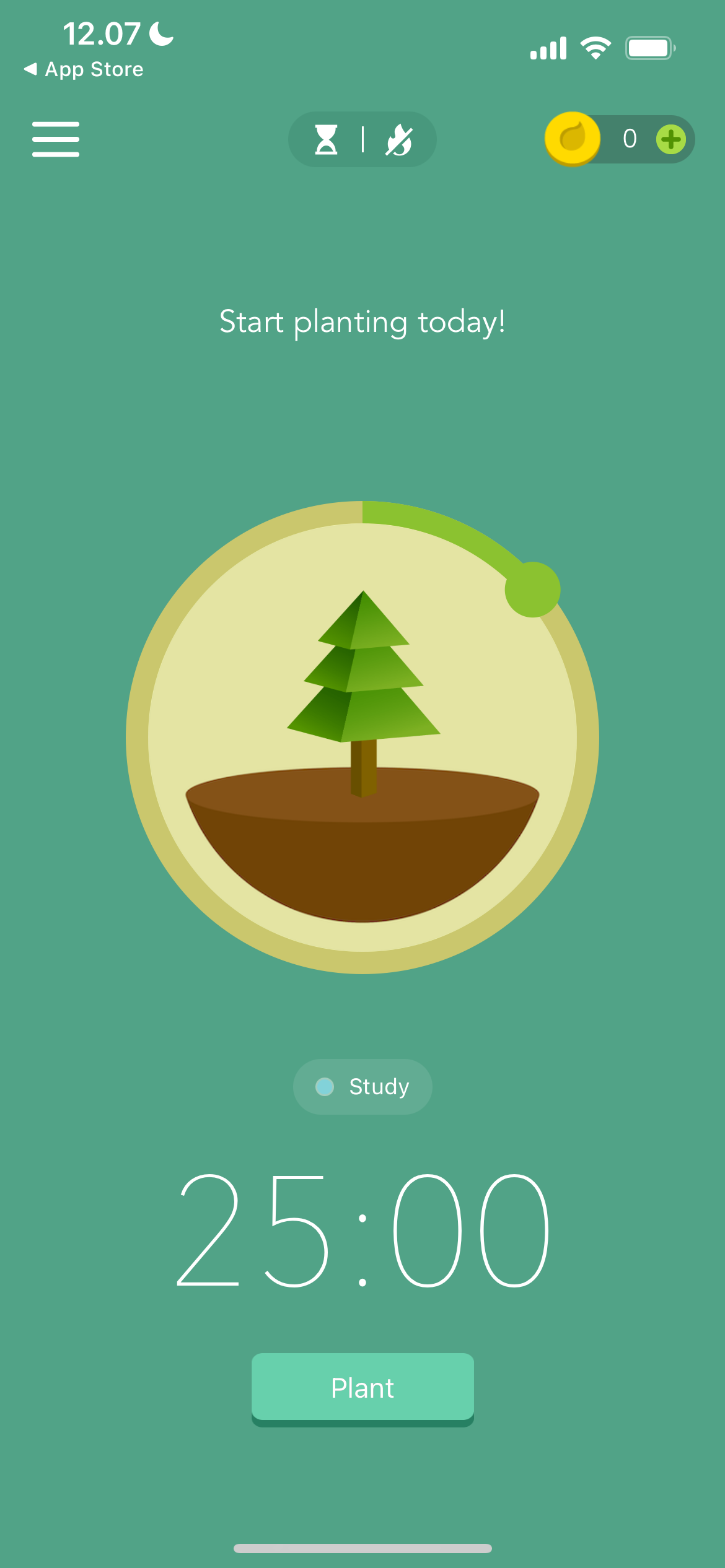Viewport: 725px width, 1568px height.
Task: Switch to the deep focus off mode icon
Action: click(399, 140)
